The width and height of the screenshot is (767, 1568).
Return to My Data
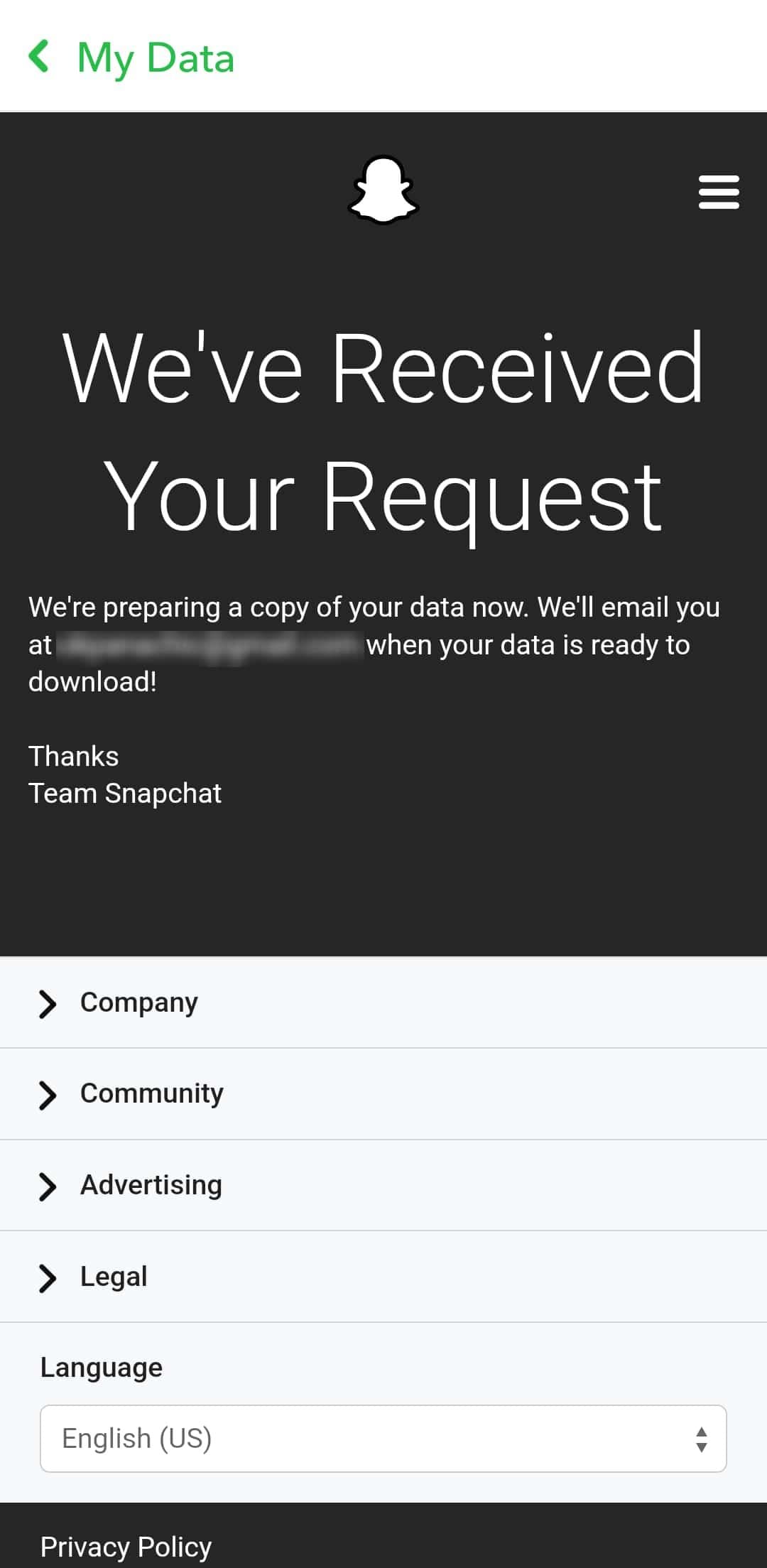pos(132,57)
